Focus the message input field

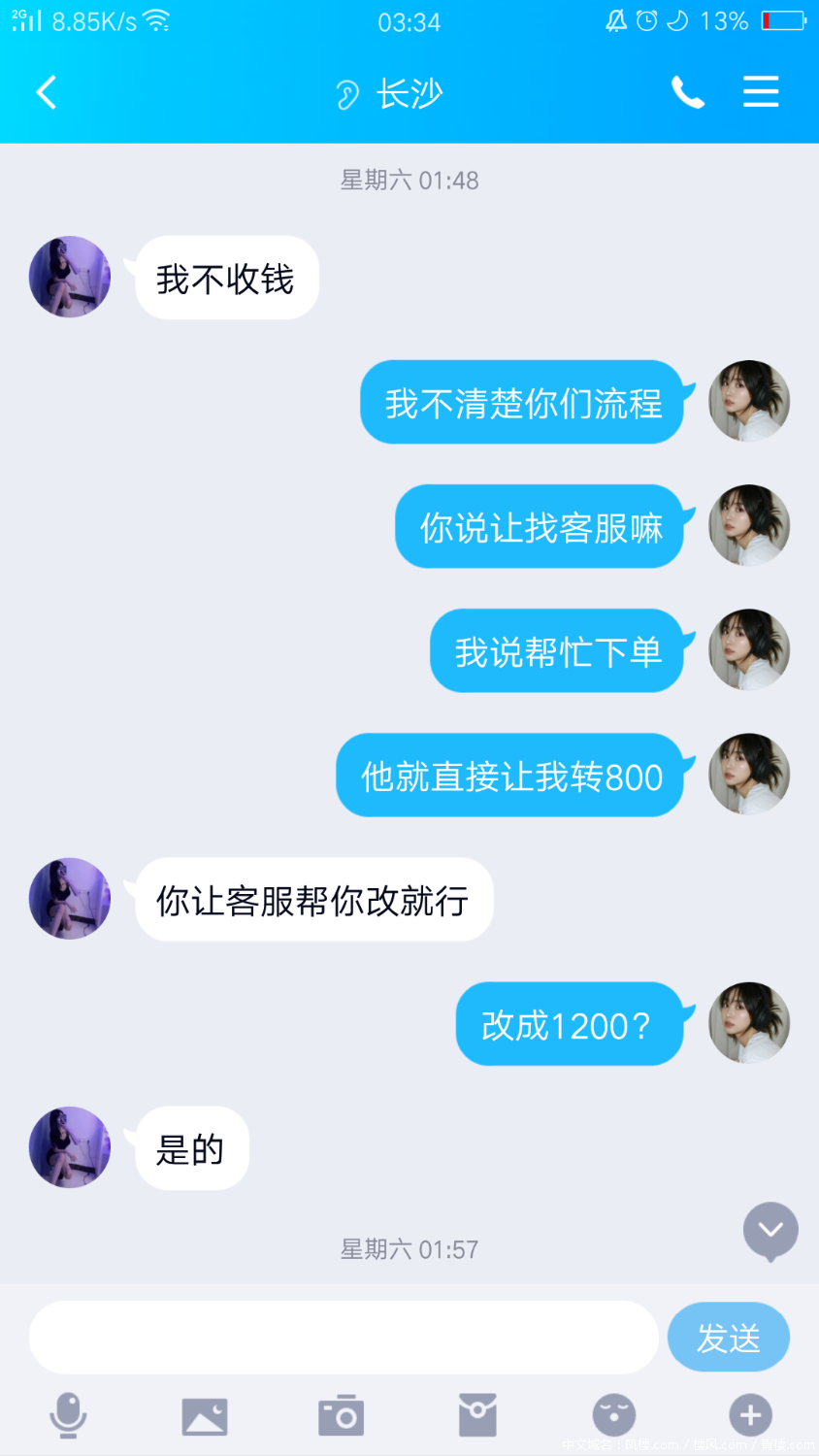point(344,1338)
